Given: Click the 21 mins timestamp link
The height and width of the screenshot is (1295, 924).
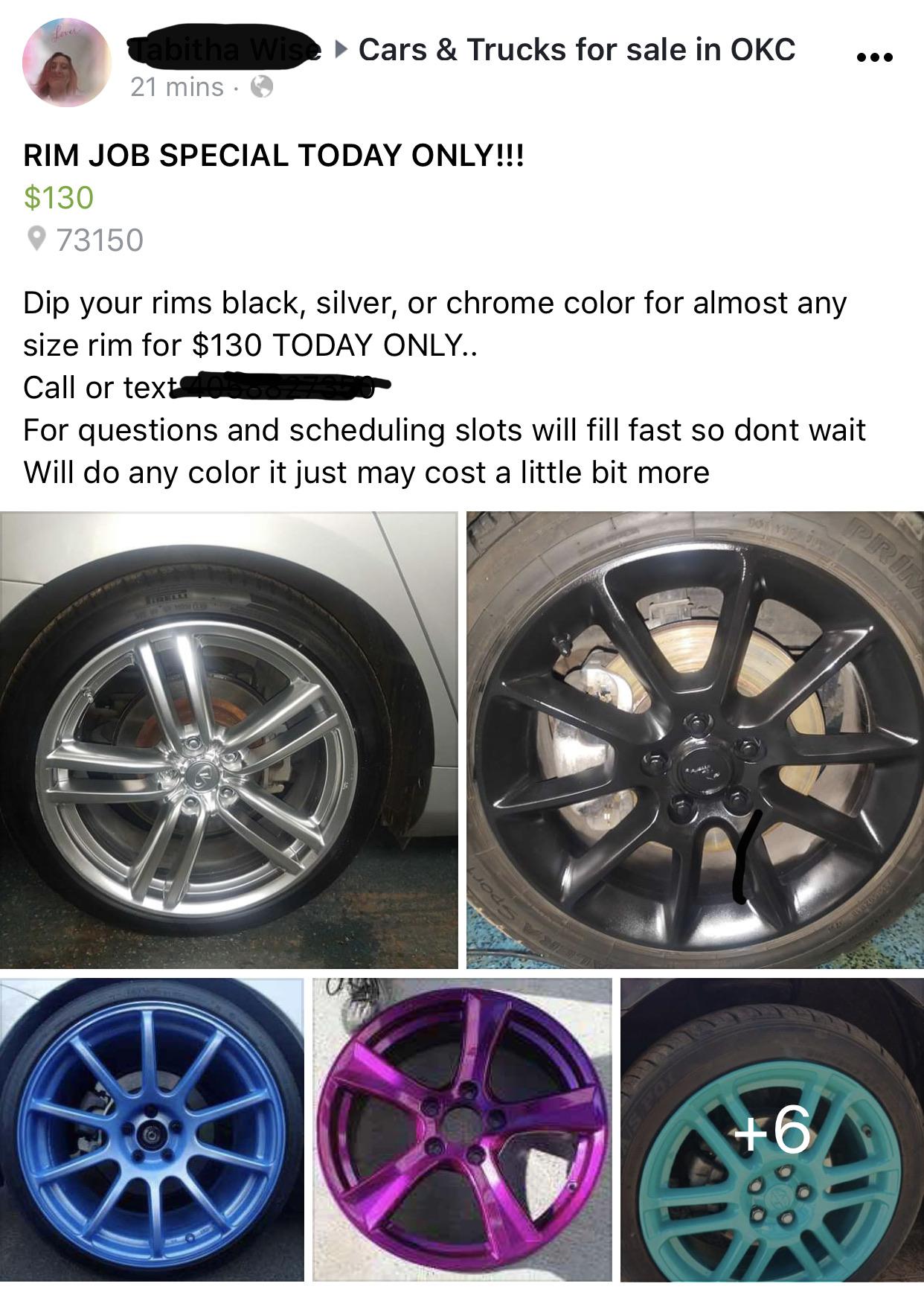Looking at the screenshot, I should click(x=175, y=87).
